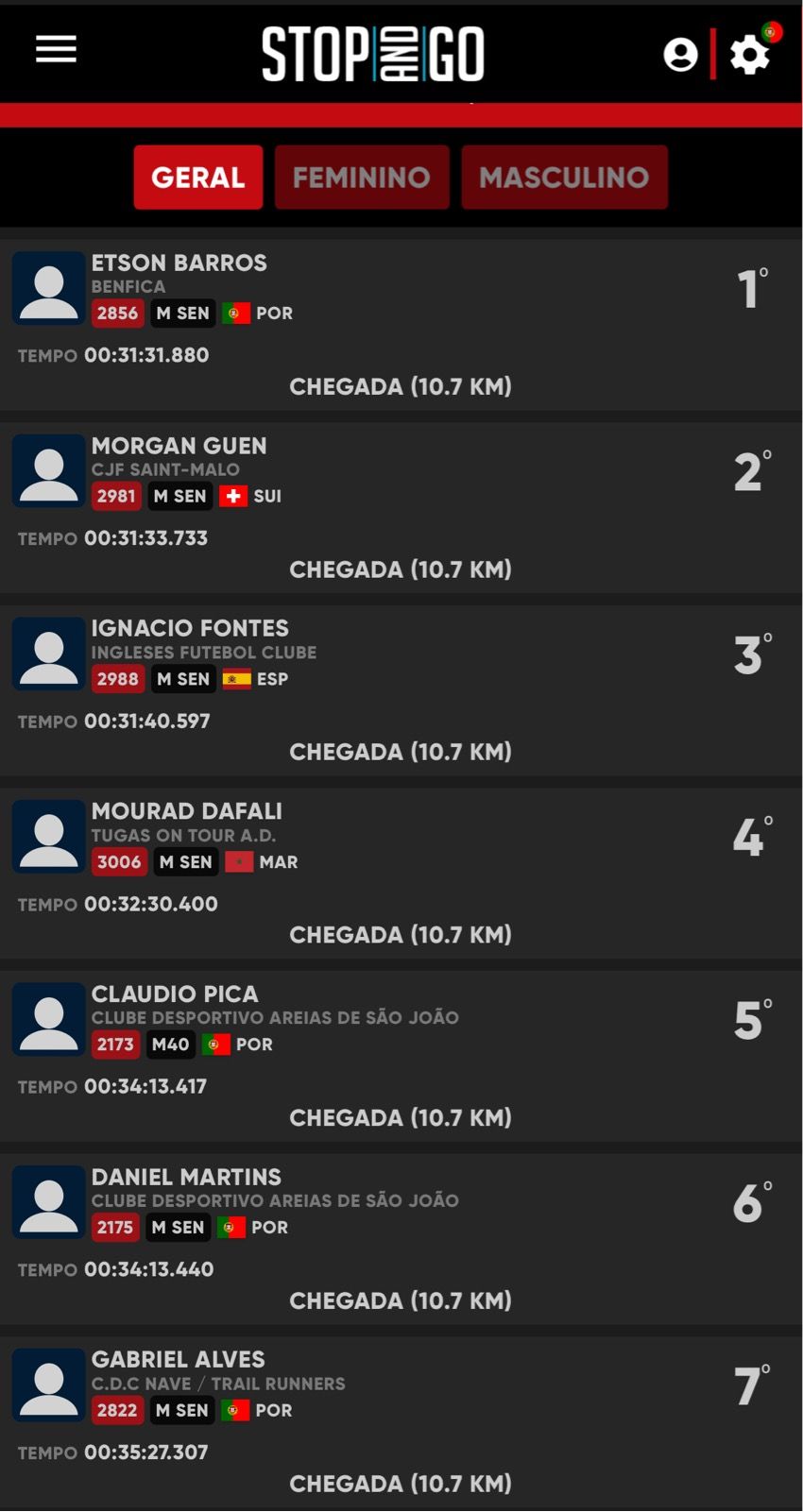
Task: Open the hamburger menu
Action: (x=56, y=50)
